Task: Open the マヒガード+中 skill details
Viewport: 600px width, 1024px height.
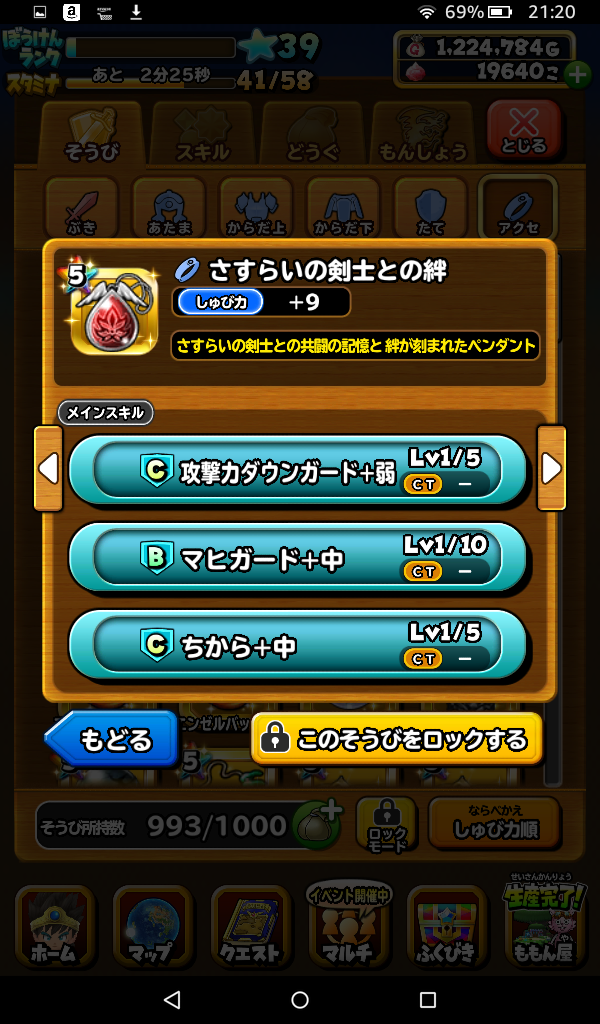Action: tap(297, 558)
